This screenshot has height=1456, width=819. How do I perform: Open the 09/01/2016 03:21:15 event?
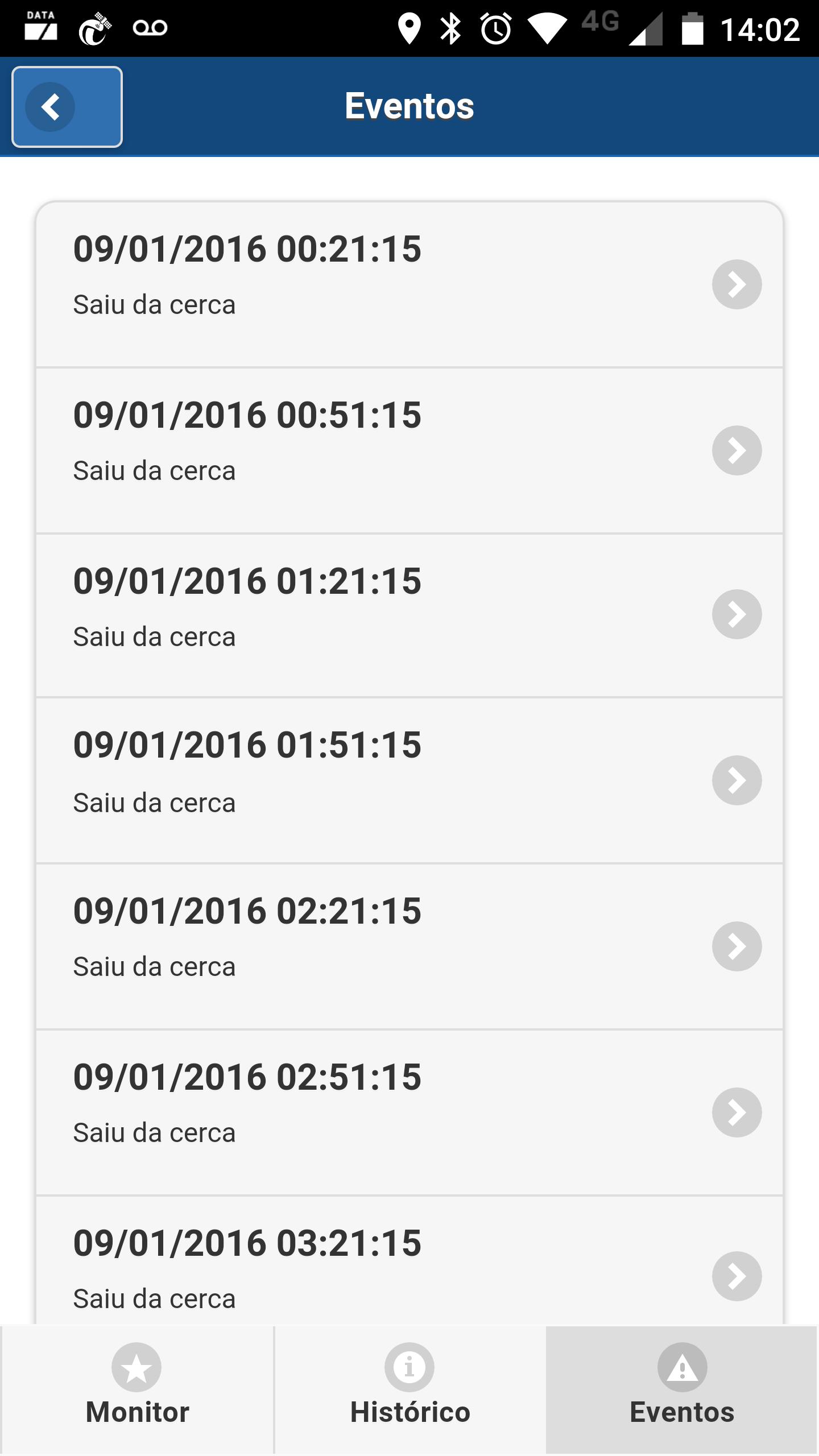(409, 1268)
